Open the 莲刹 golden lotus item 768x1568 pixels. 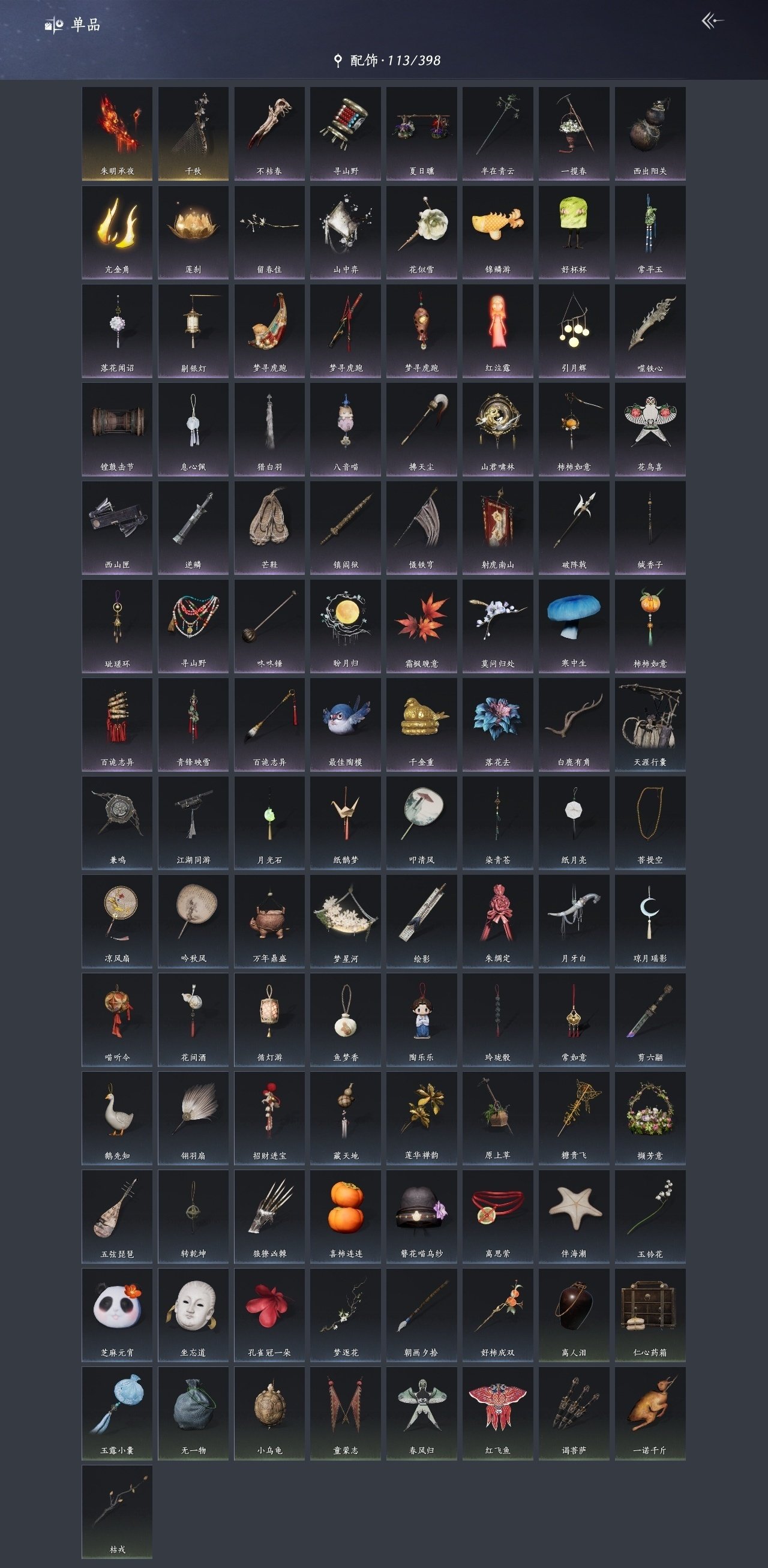pos(194,232)
